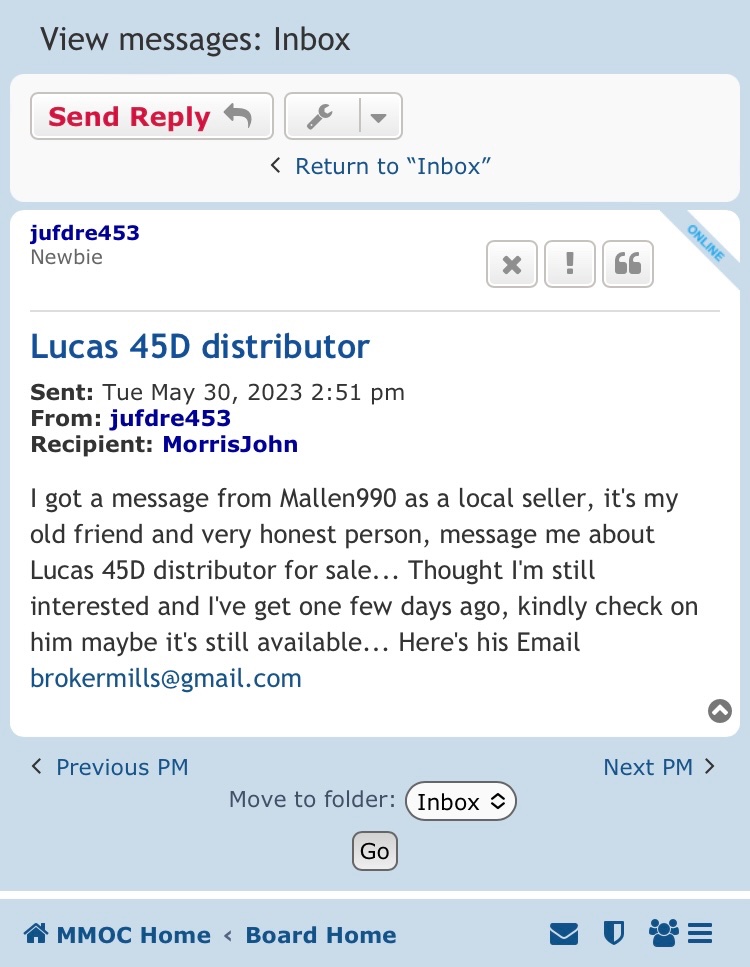
Task: Open Board Home link
Action: tap(320, 935)
